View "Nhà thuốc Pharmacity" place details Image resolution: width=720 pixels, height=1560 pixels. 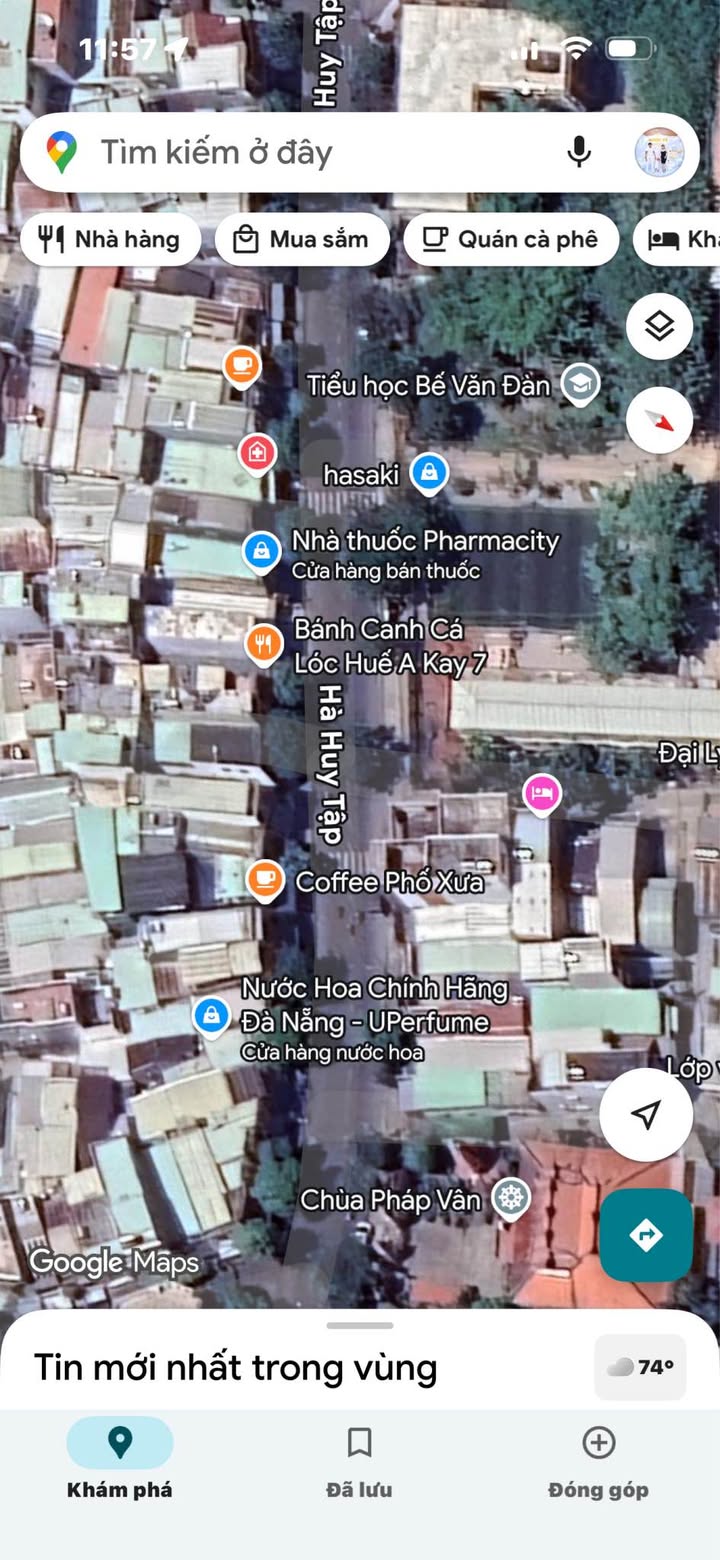pos(262,551)
